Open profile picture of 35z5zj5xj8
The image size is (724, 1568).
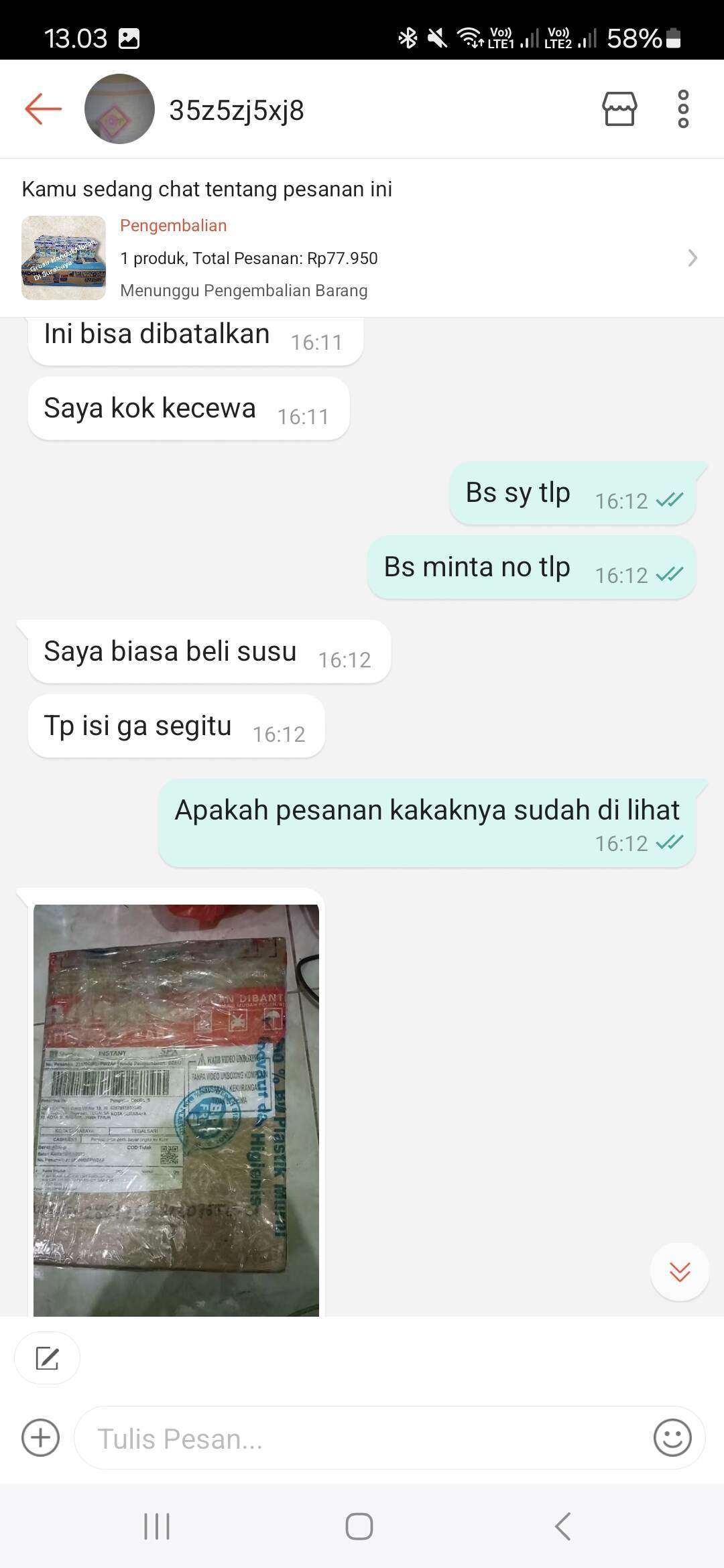click(119, 109)
